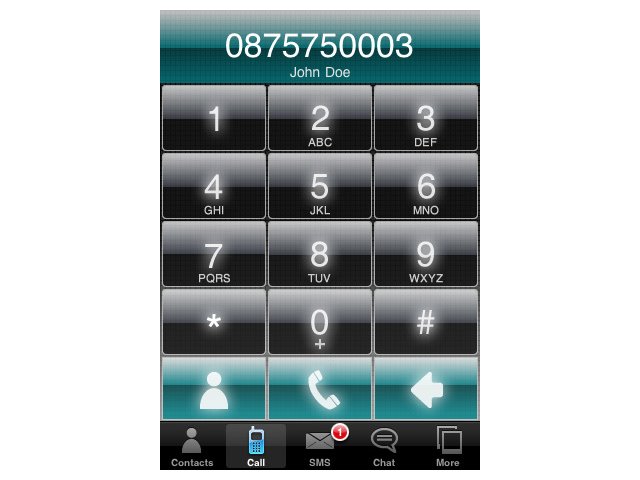
Task: Enter digit 3 DEF
Action: click(426, 119)
